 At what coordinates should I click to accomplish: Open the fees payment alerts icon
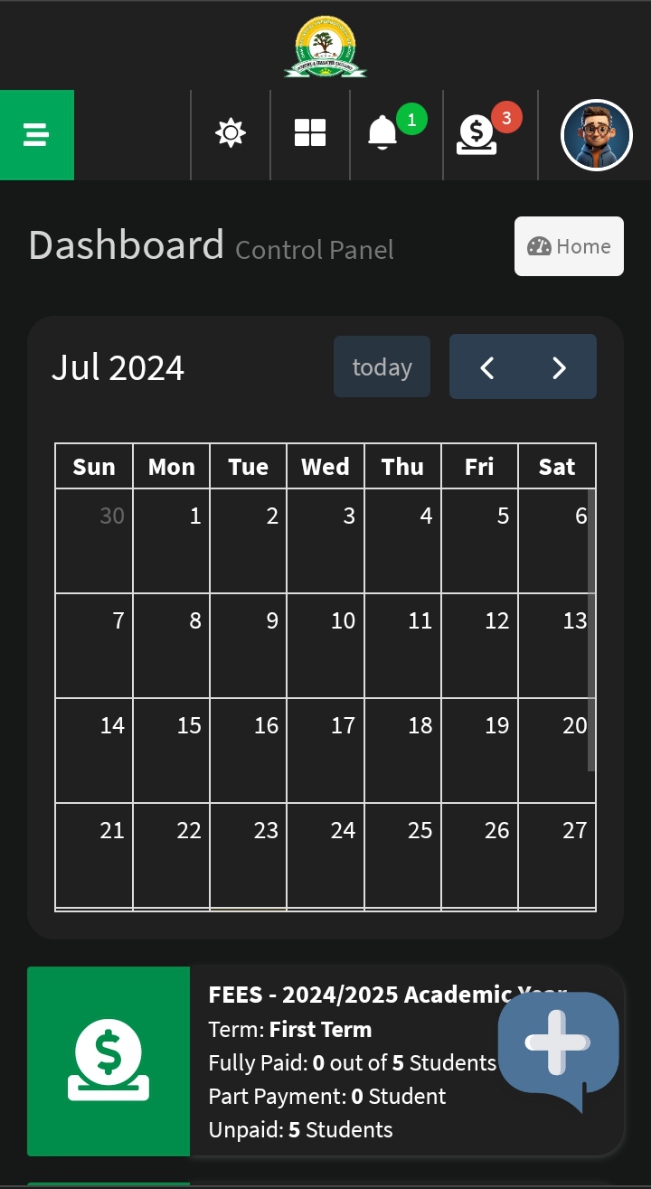(x=477, y=134)
